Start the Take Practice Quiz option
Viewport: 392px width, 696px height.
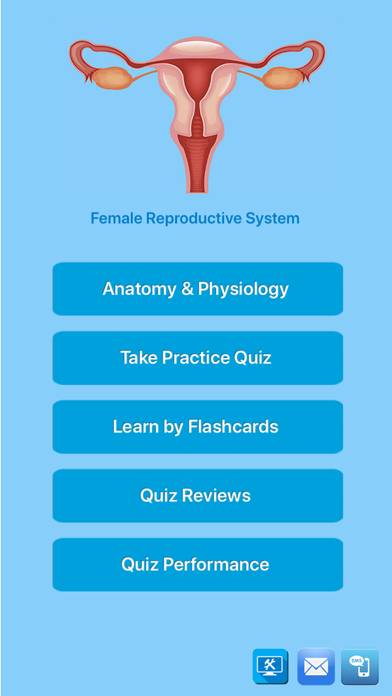pyautogui.click(x=198, y=358)
